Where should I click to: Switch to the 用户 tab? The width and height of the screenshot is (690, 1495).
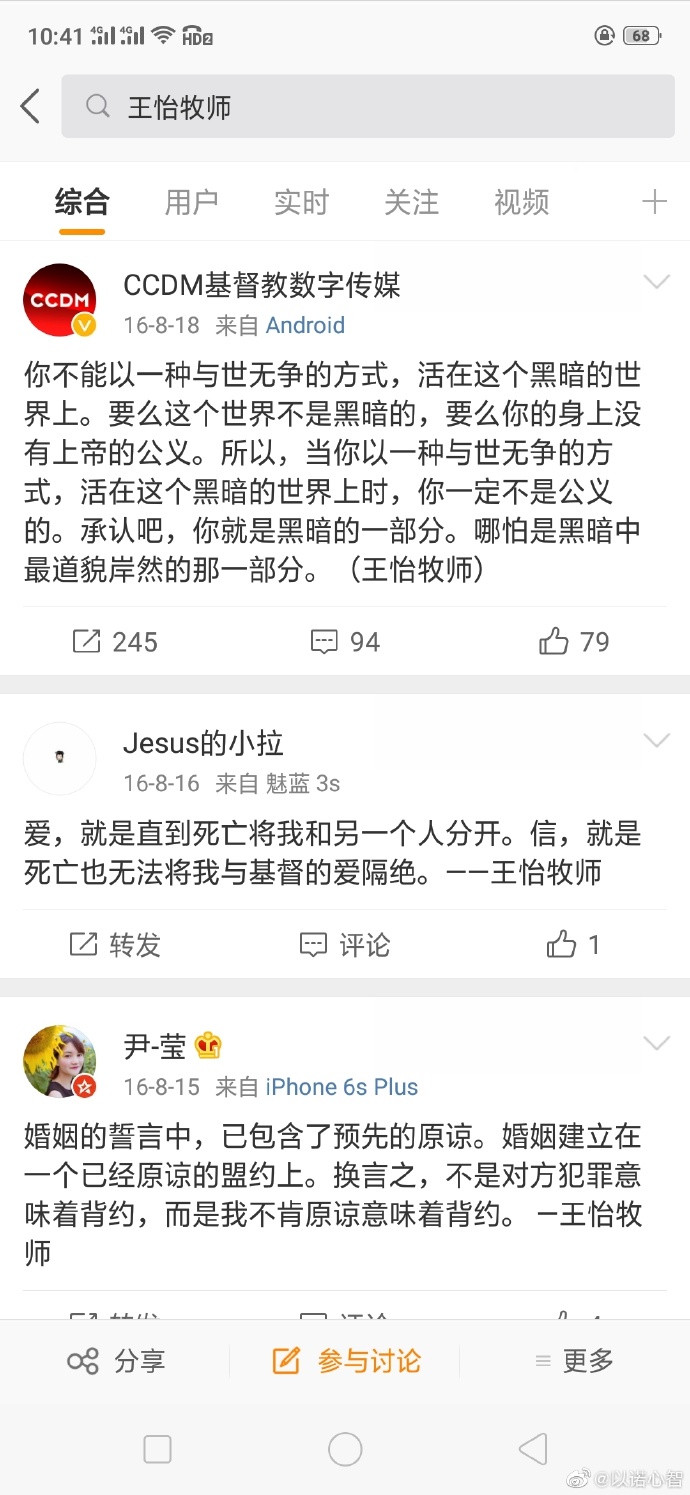click(191, 203)
